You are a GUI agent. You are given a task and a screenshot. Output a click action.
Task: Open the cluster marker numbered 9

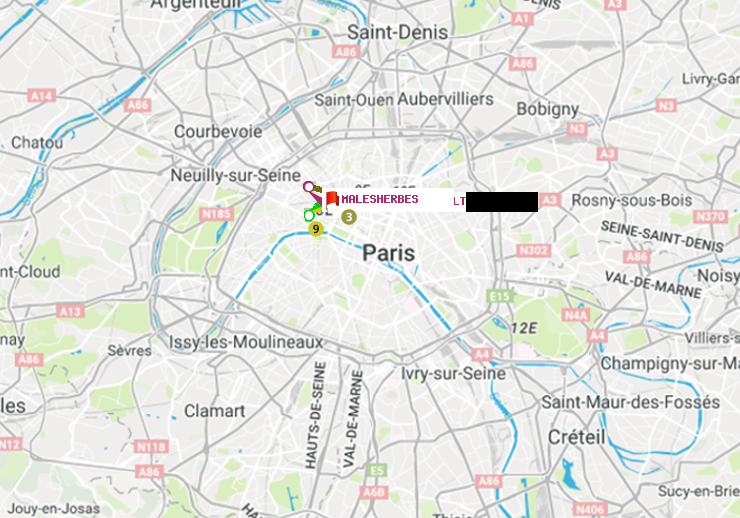(316, 229)
